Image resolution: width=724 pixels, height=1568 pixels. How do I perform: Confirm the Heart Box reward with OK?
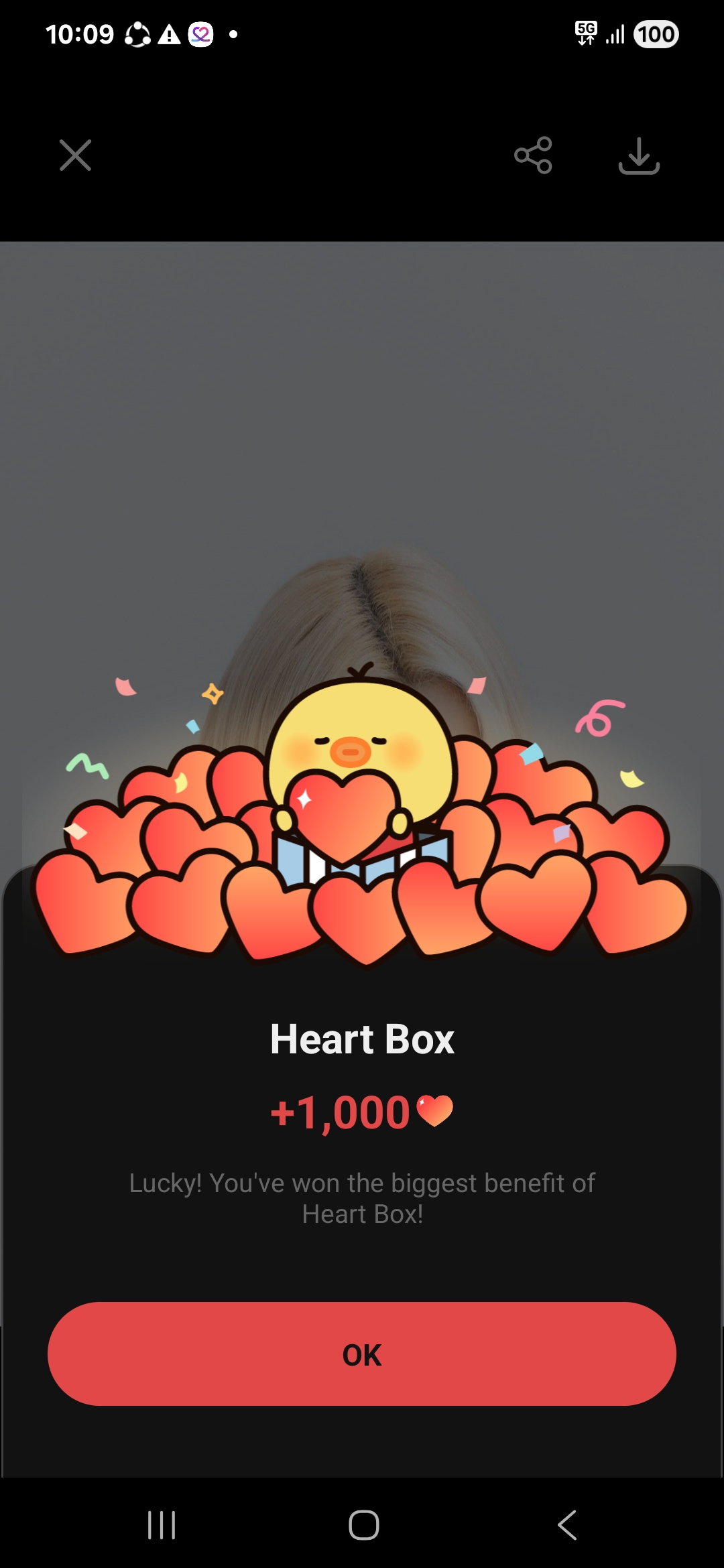pos(362,1354)
